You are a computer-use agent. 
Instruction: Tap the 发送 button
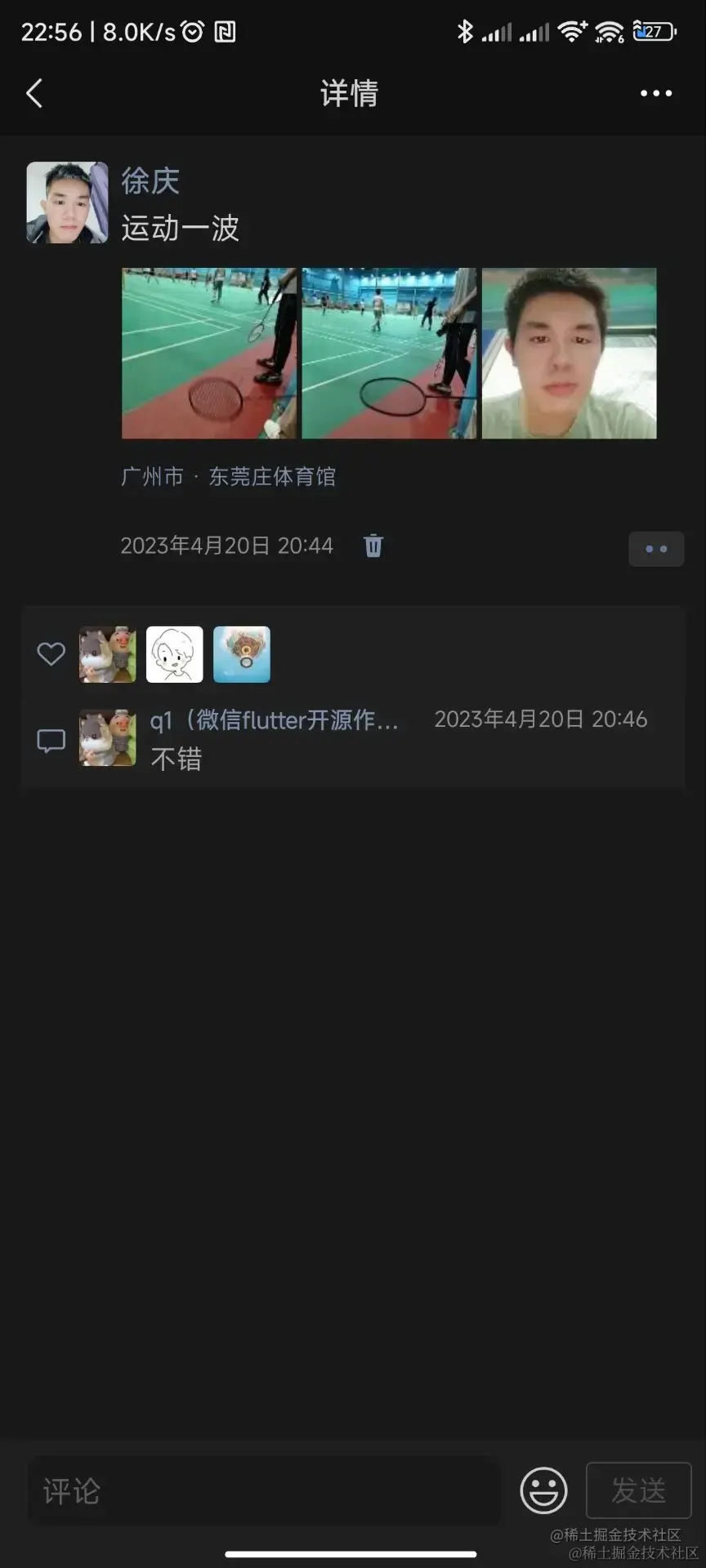coord(638,1490)
